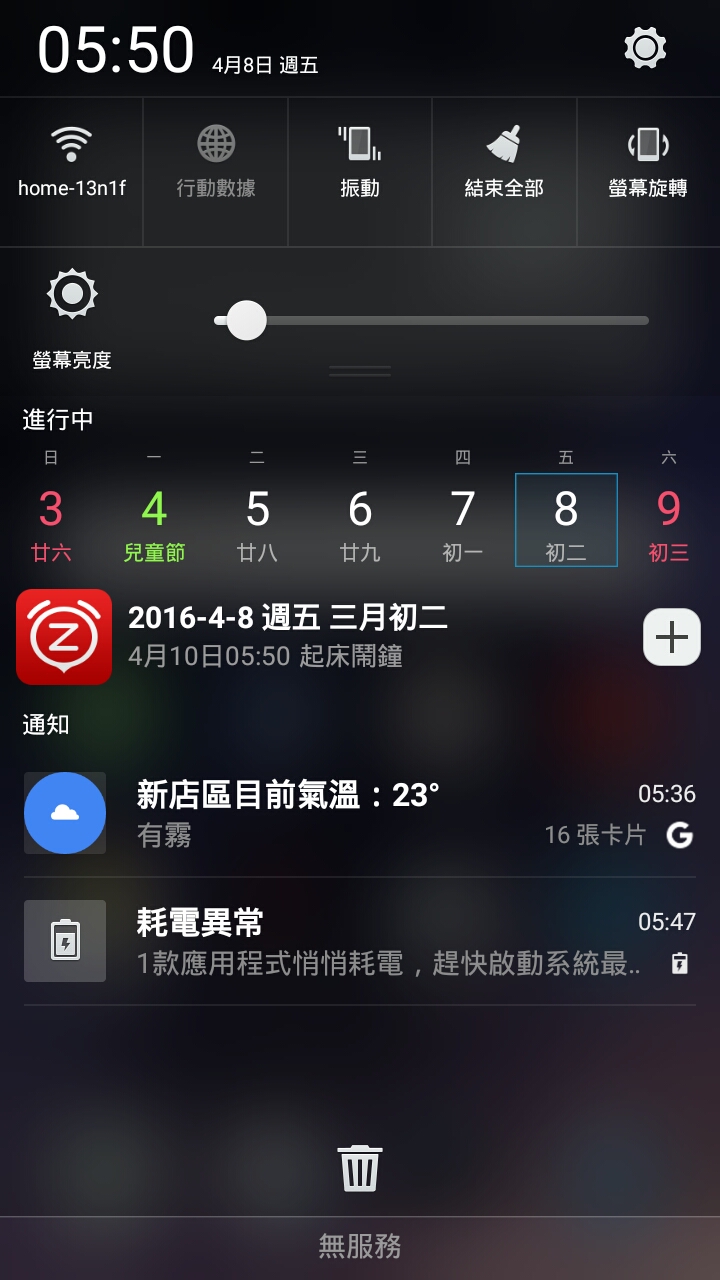Clear all notifications with trash icon
The width and height of the screenshot is (720, 1280).
click(x=360, y=1168)
